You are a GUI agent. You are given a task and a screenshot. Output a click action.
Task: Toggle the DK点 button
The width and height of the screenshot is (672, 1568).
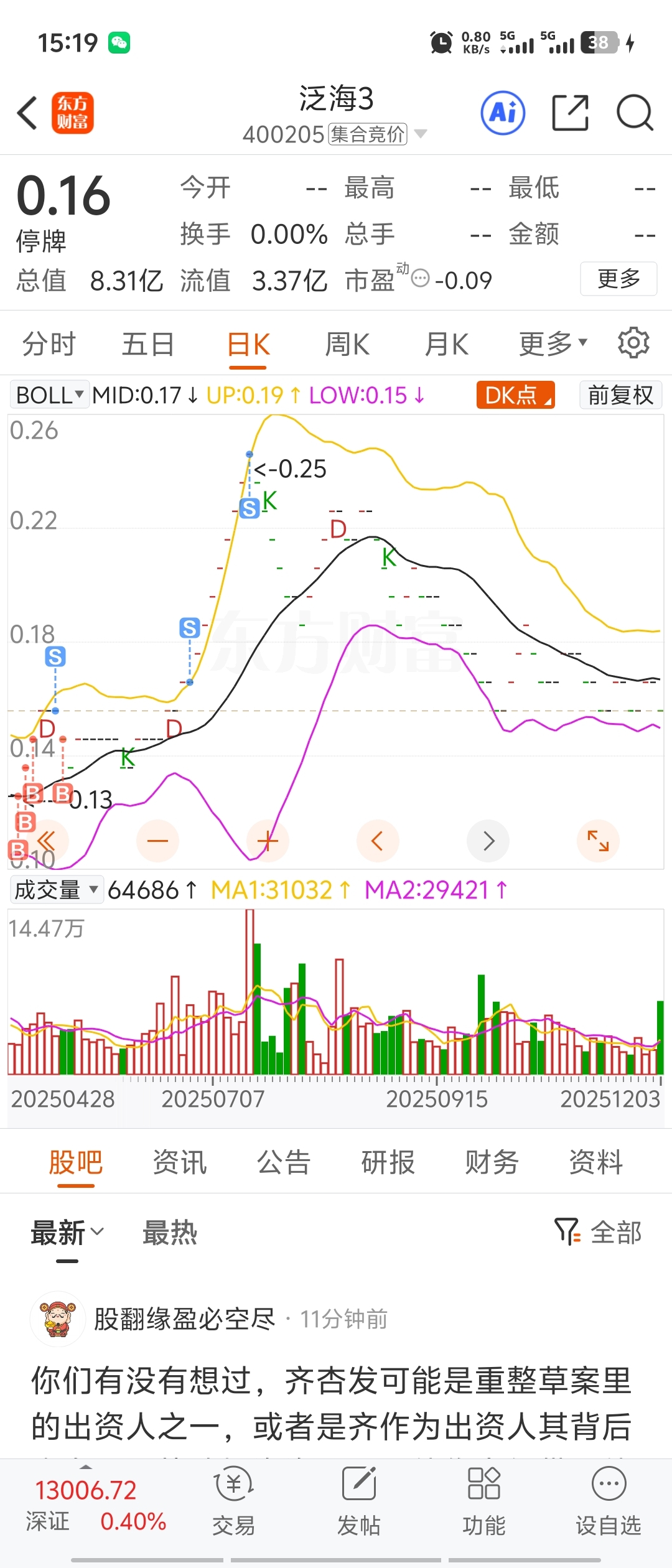516,394
